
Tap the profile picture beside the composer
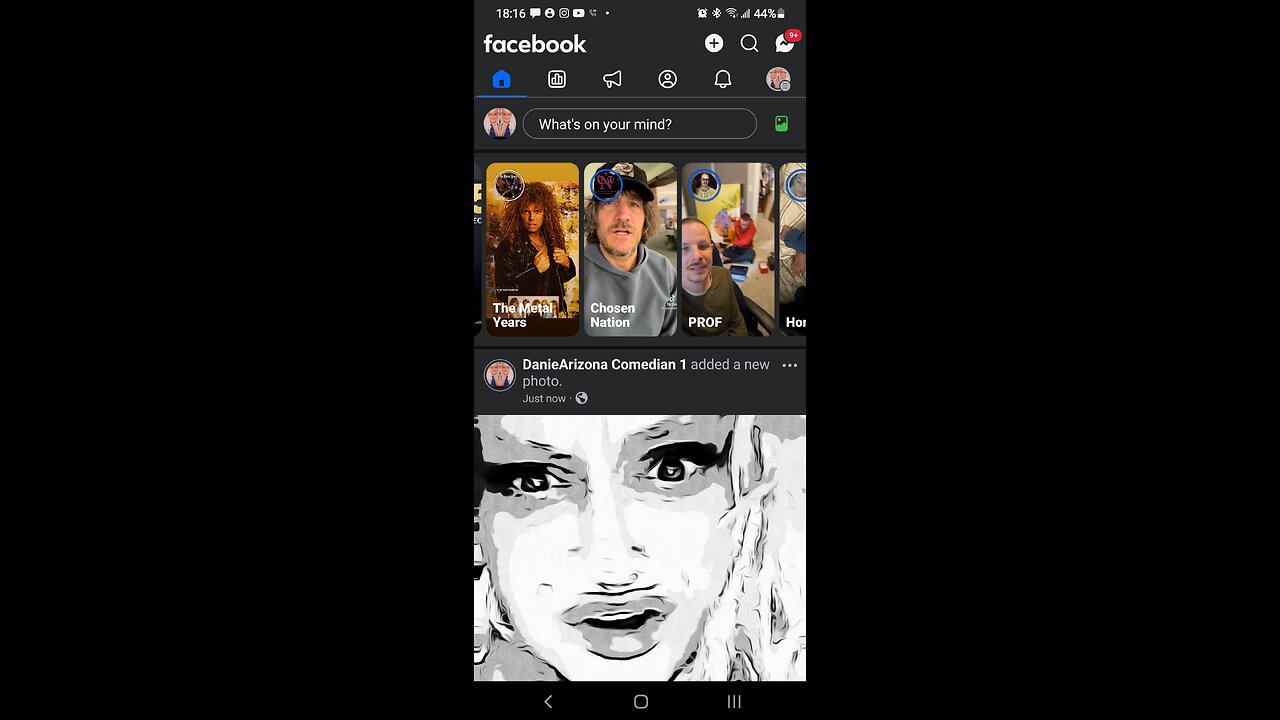click(500, 124)
